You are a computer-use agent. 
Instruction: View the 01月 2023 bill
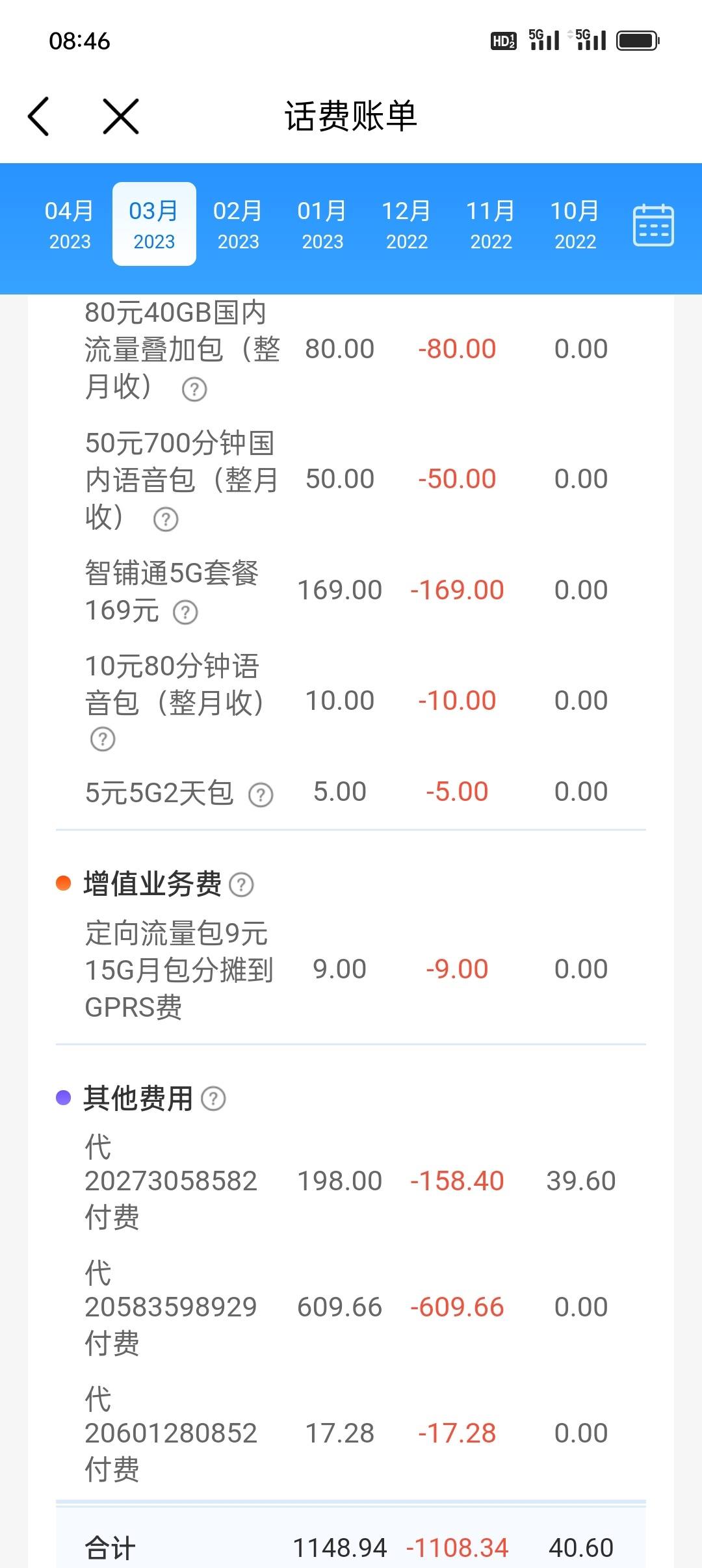point(322,224)
